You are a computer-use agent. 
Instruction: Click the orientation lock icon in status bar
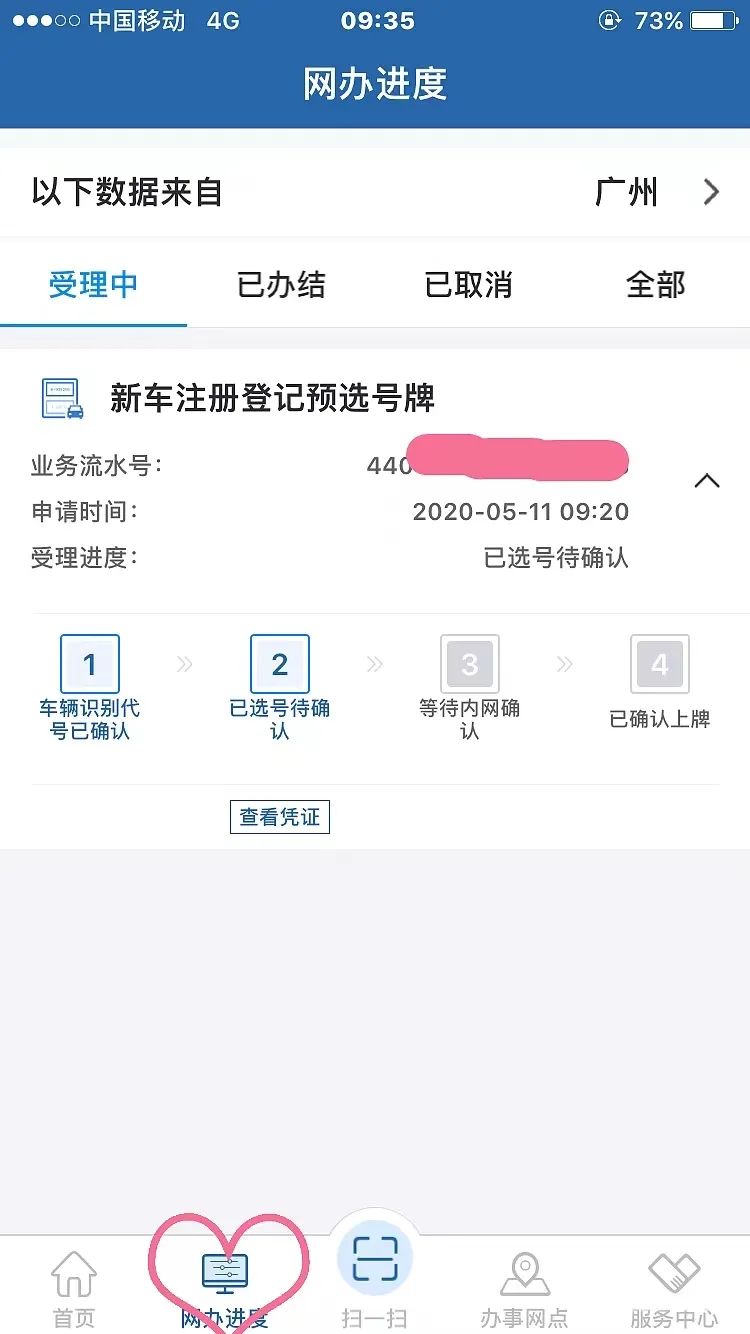point(610,21)
